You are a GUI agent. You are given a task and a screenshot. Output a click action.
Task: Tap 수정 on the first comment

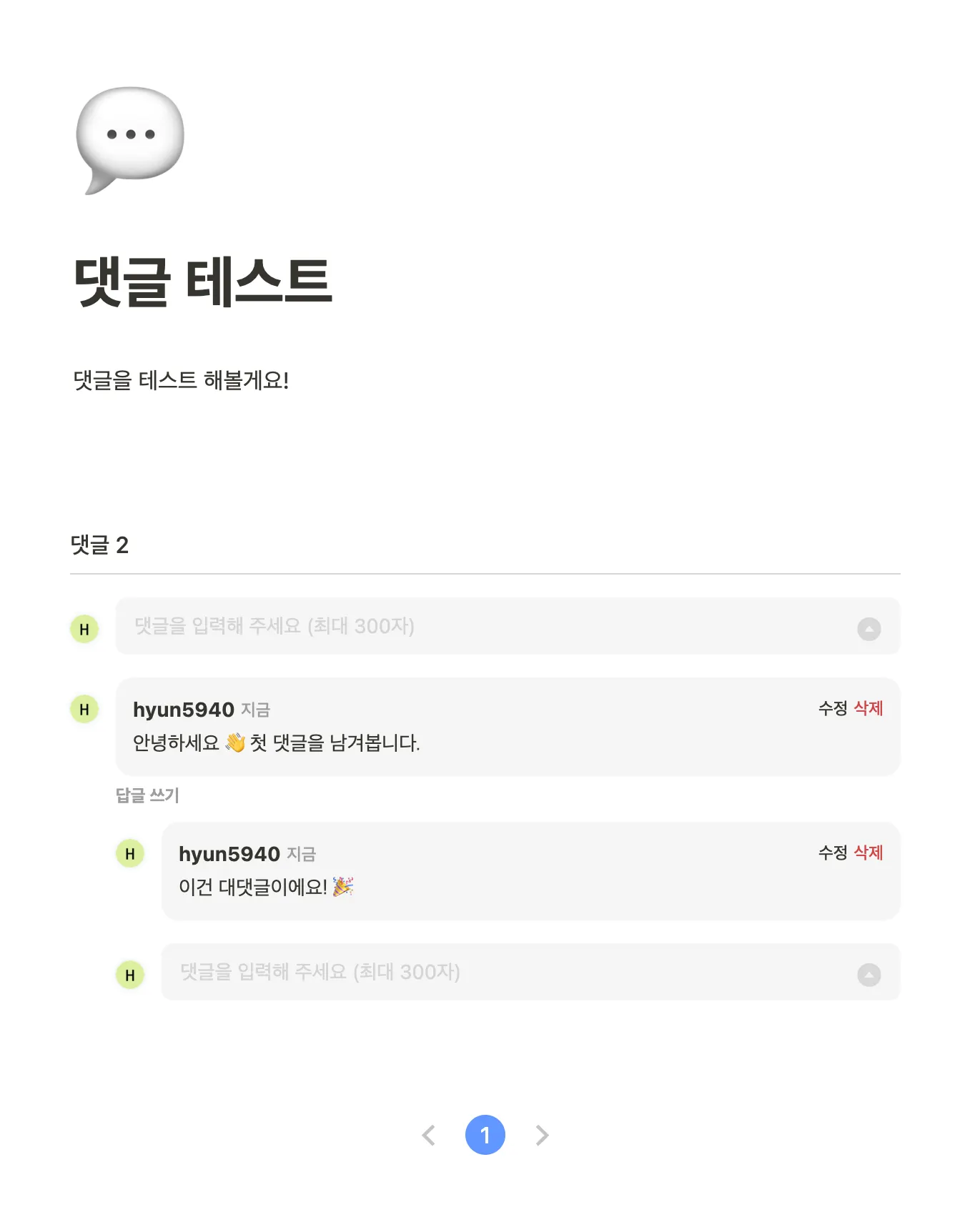(x=832, y=708)
